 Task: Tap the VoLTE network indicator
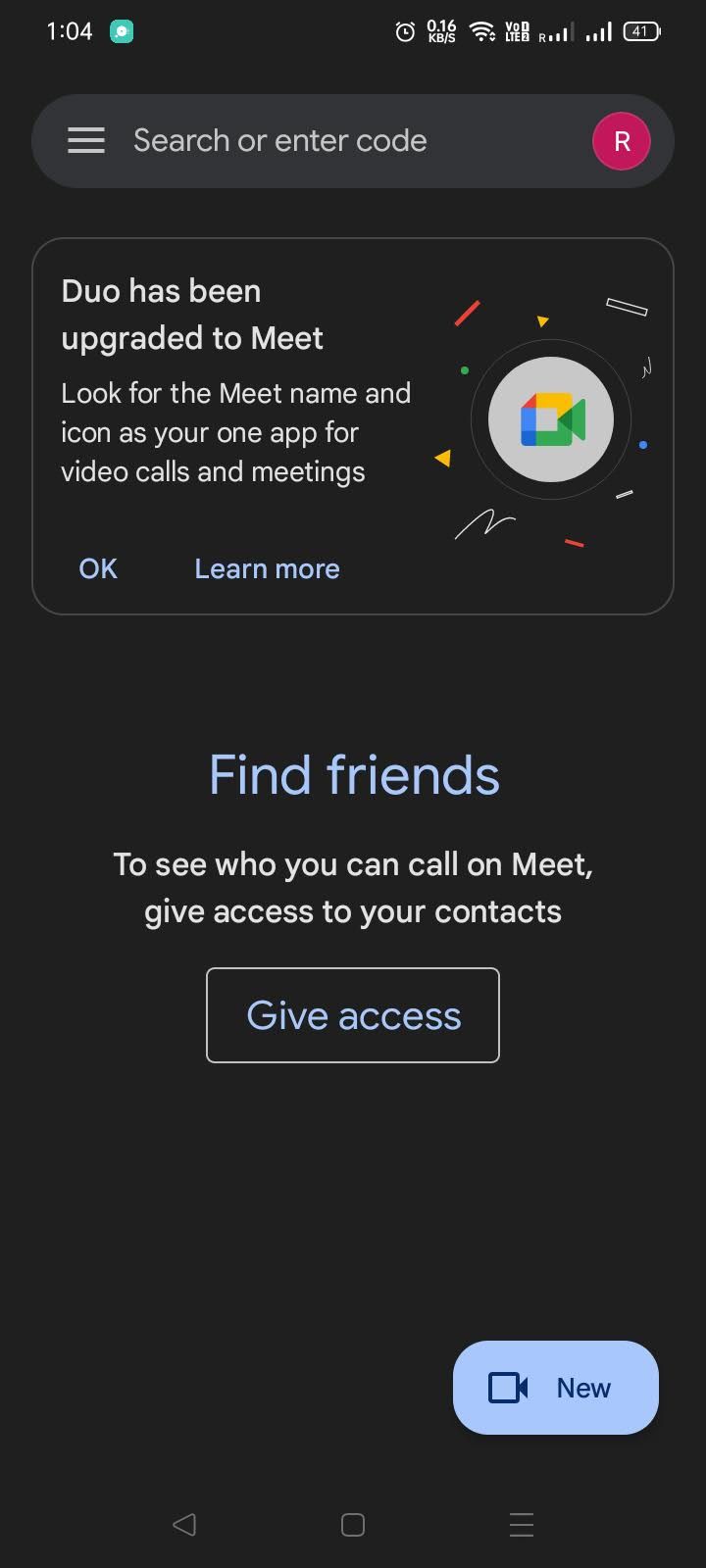click(x=516, y=30)
